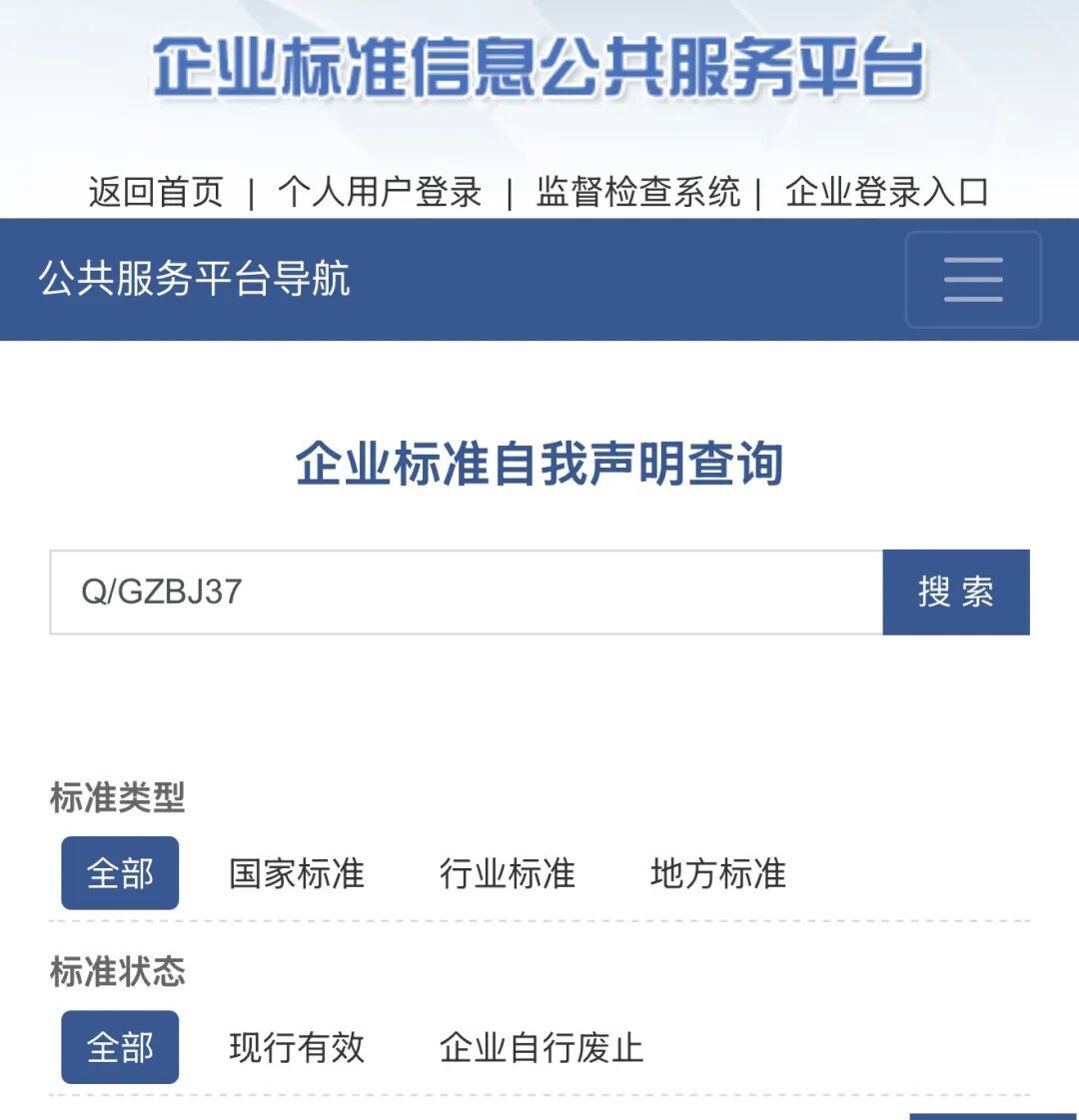Select 全部 under 标准类型

pyautogui.click(x=120, y=873)
